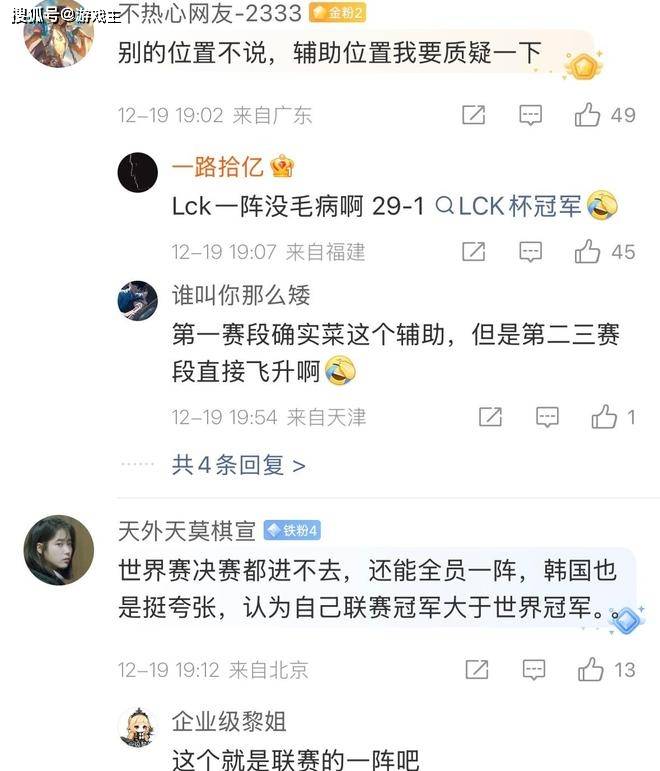The width and height of the screenshot is (660, 771).
Task: View the profile of 企业级黎姐
Action: click(x=138, y=727)
